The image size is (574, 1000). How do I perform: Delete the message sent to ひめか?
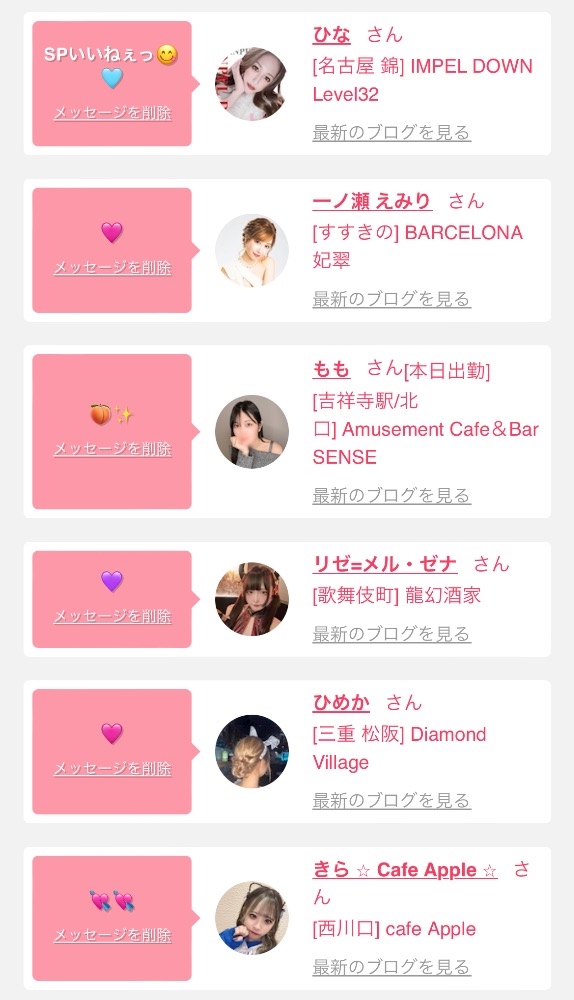pos(112,768)
